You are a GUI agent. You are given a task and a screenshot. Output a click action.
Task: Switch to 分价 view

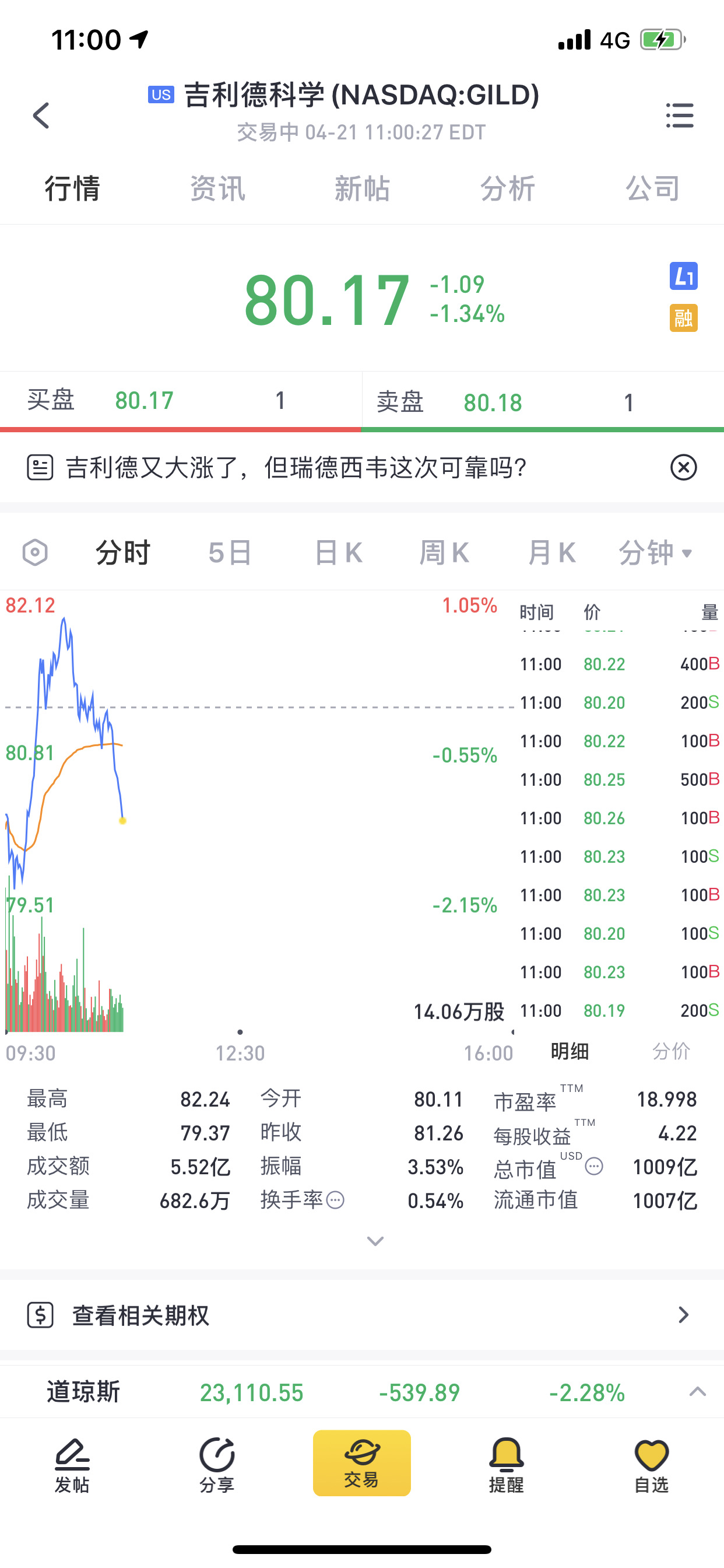pyautogui.click(x=671, y=1051)
